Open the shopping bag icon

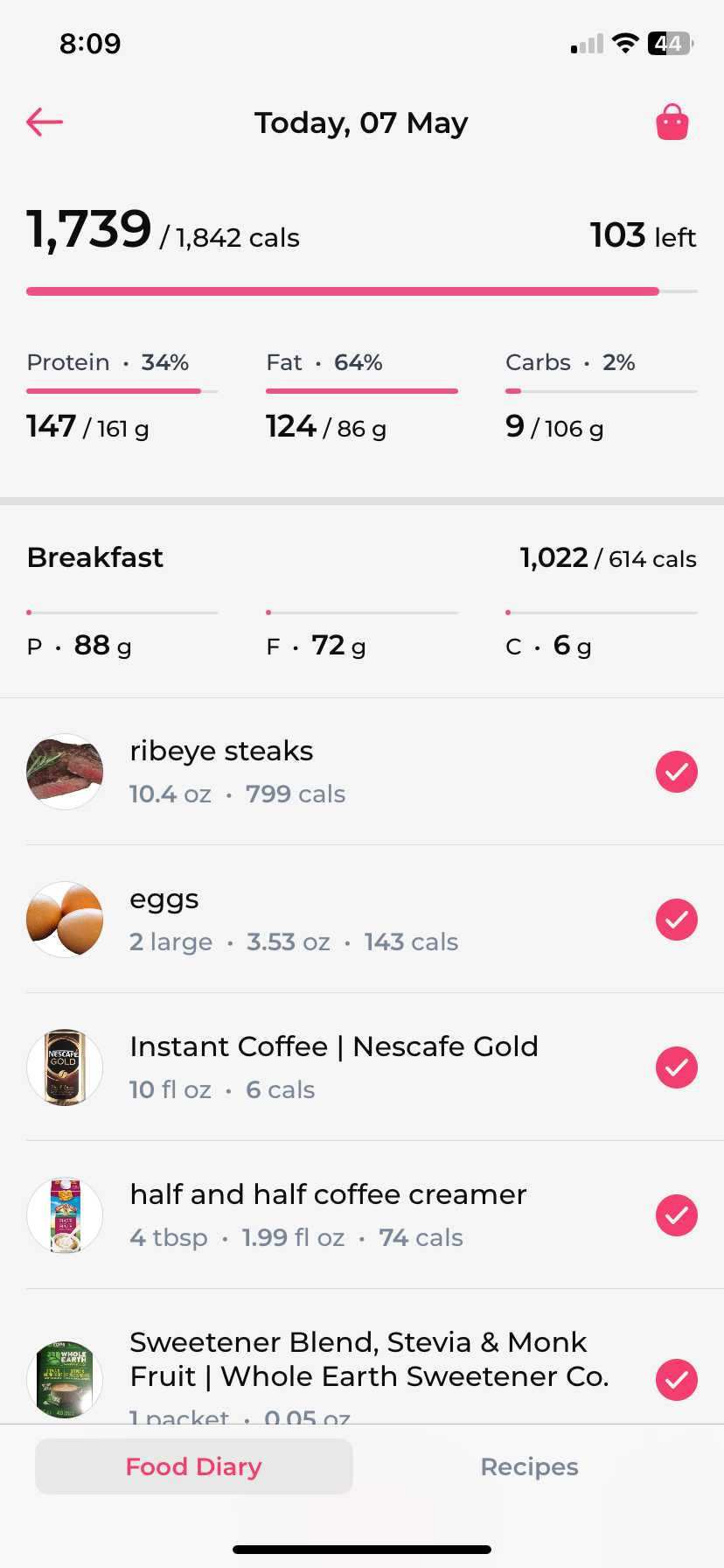point(672,122)
